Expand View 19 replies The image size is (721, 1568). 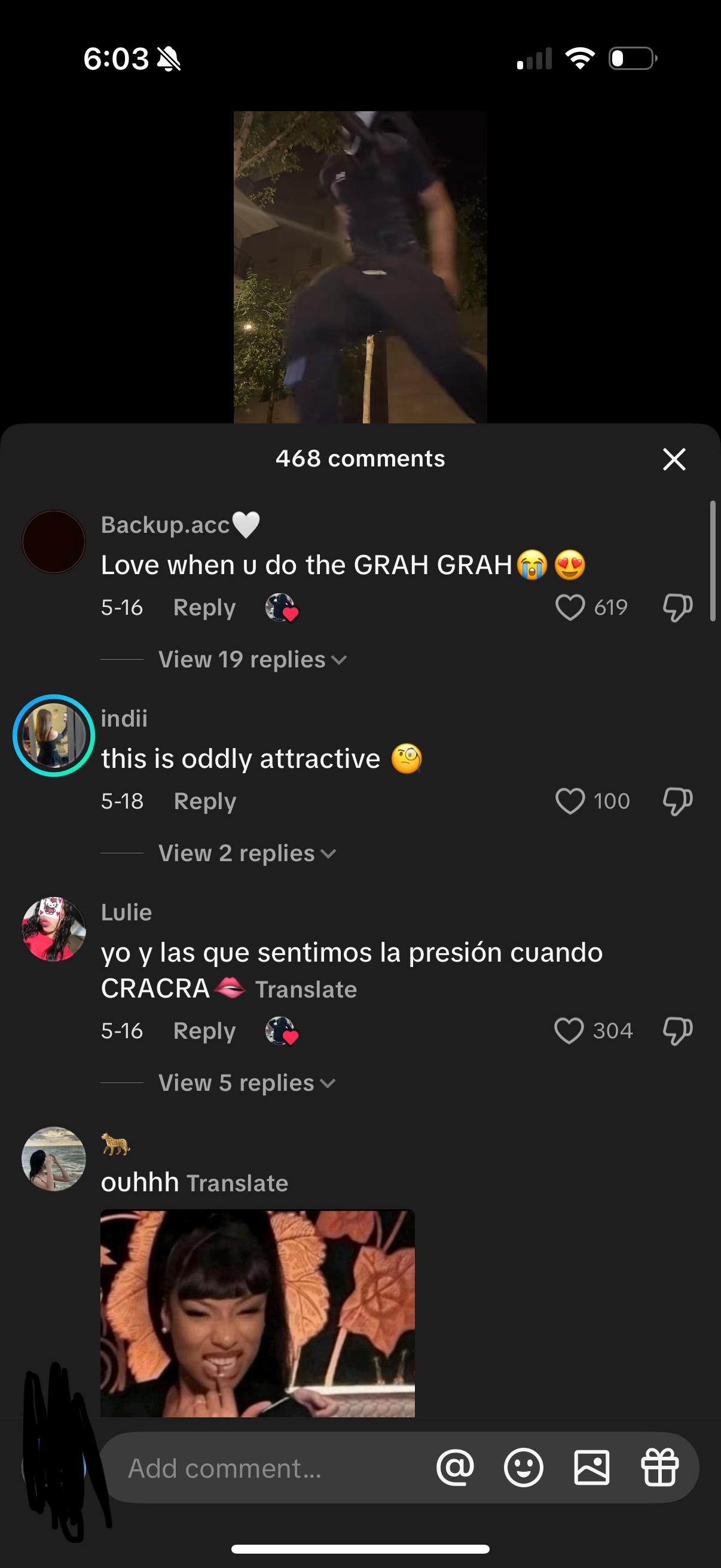(x=252, y=660)
